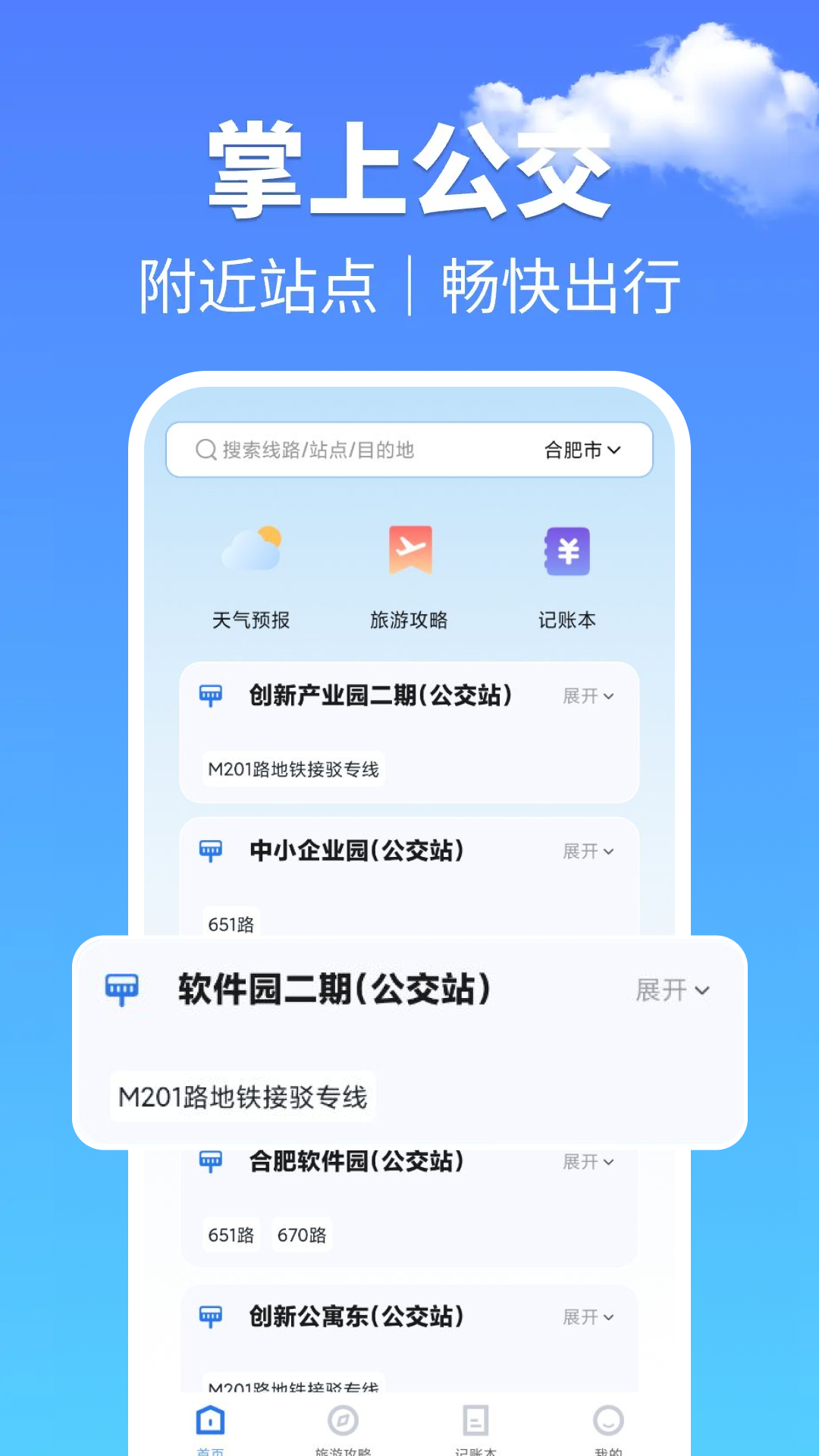Select the 651路 route tag
819x1456 pixels.
point(231,1235)
